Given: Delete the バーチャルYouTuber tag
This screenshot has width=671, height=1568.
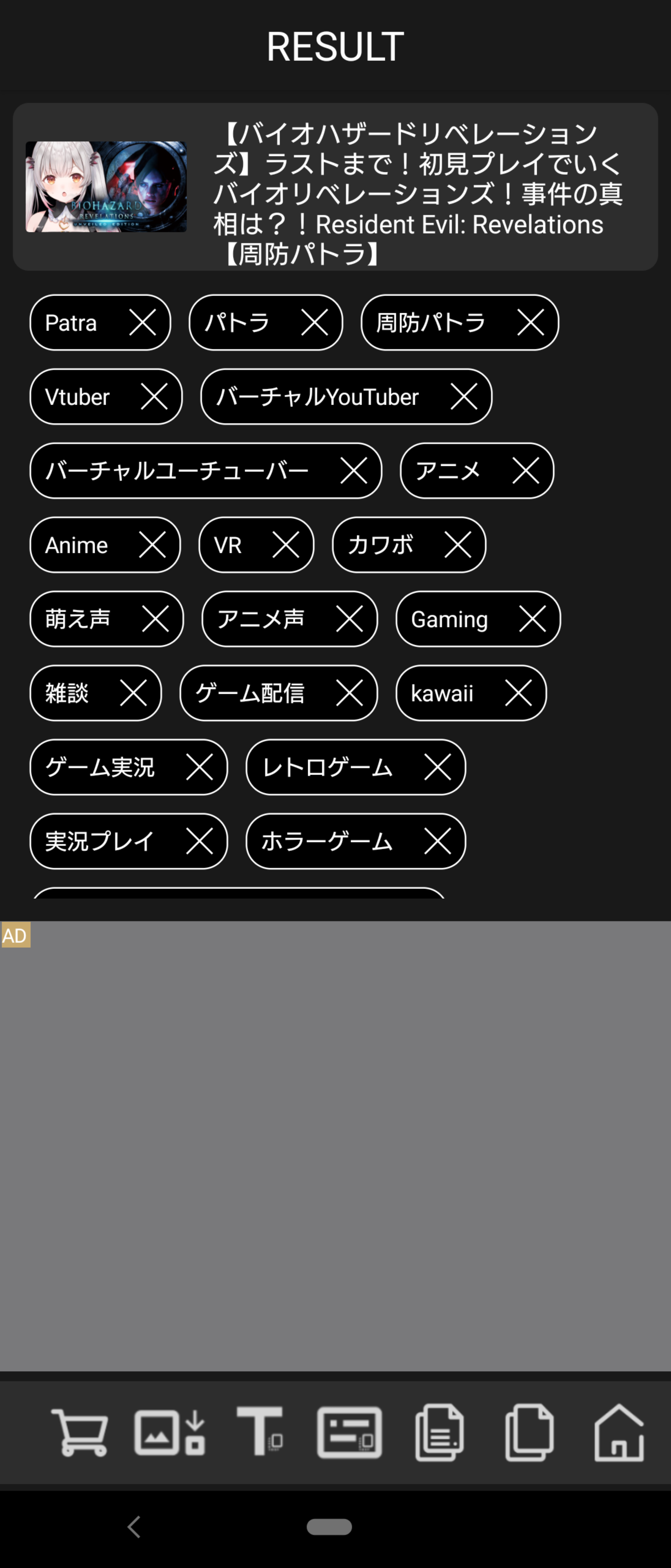Looking at the screenshot, I should pyautogui.click(x=464, y=397).
